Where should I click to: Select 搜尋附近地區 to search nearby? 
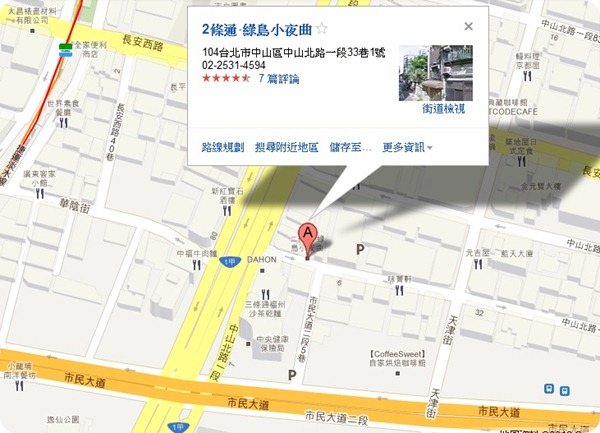point(286,147)
